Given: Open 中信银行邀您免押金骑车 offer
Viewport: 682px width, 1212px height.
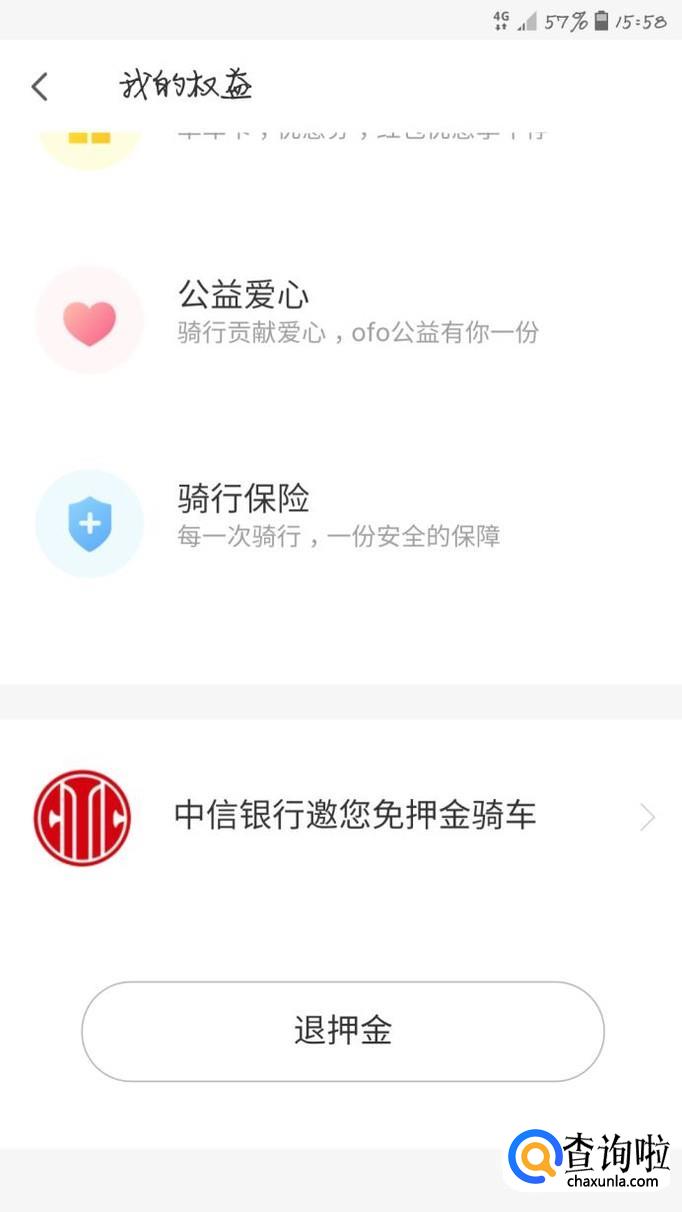Looking at the screenshot, I should [x=341, y=816].
